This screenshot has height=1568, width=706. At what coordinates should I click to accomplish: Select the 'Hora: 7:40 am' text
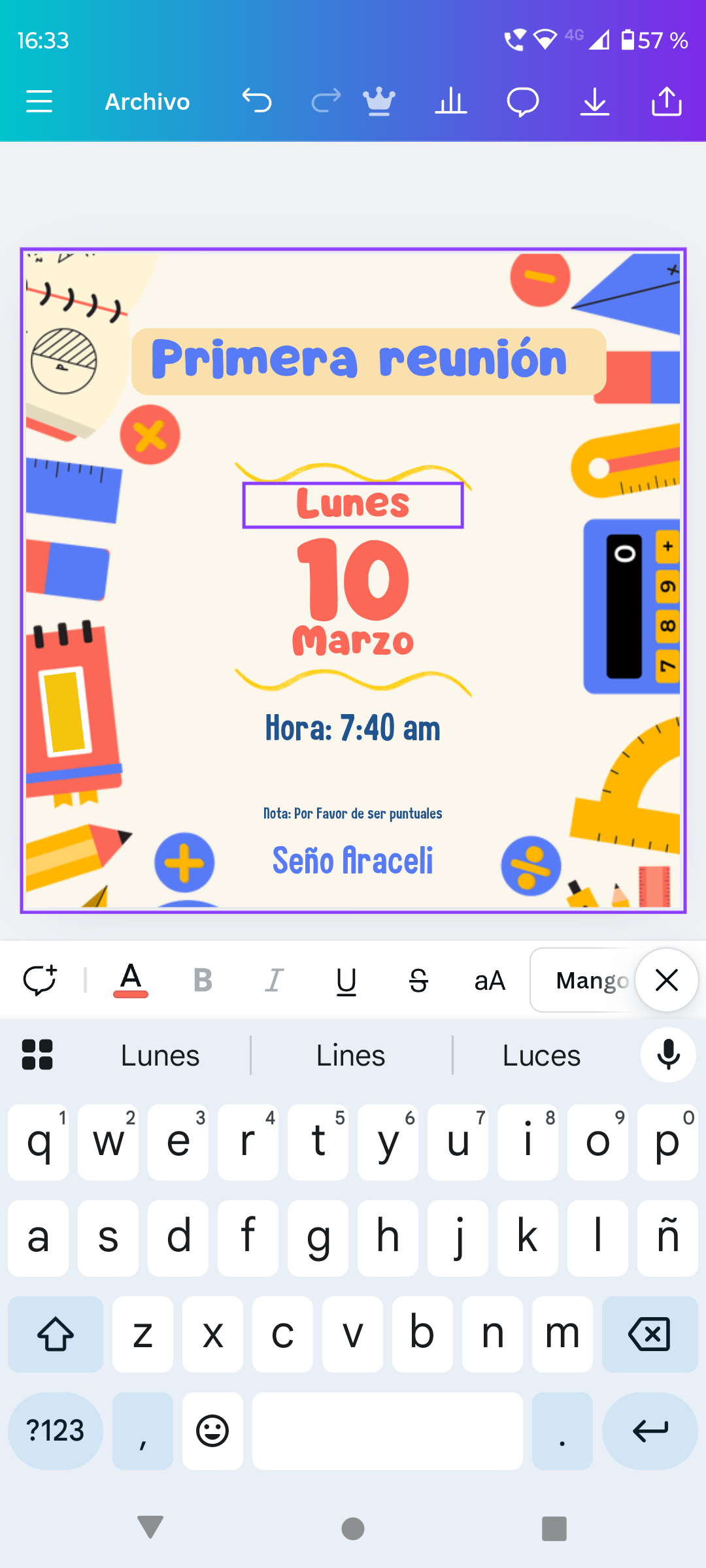(352, 728)
